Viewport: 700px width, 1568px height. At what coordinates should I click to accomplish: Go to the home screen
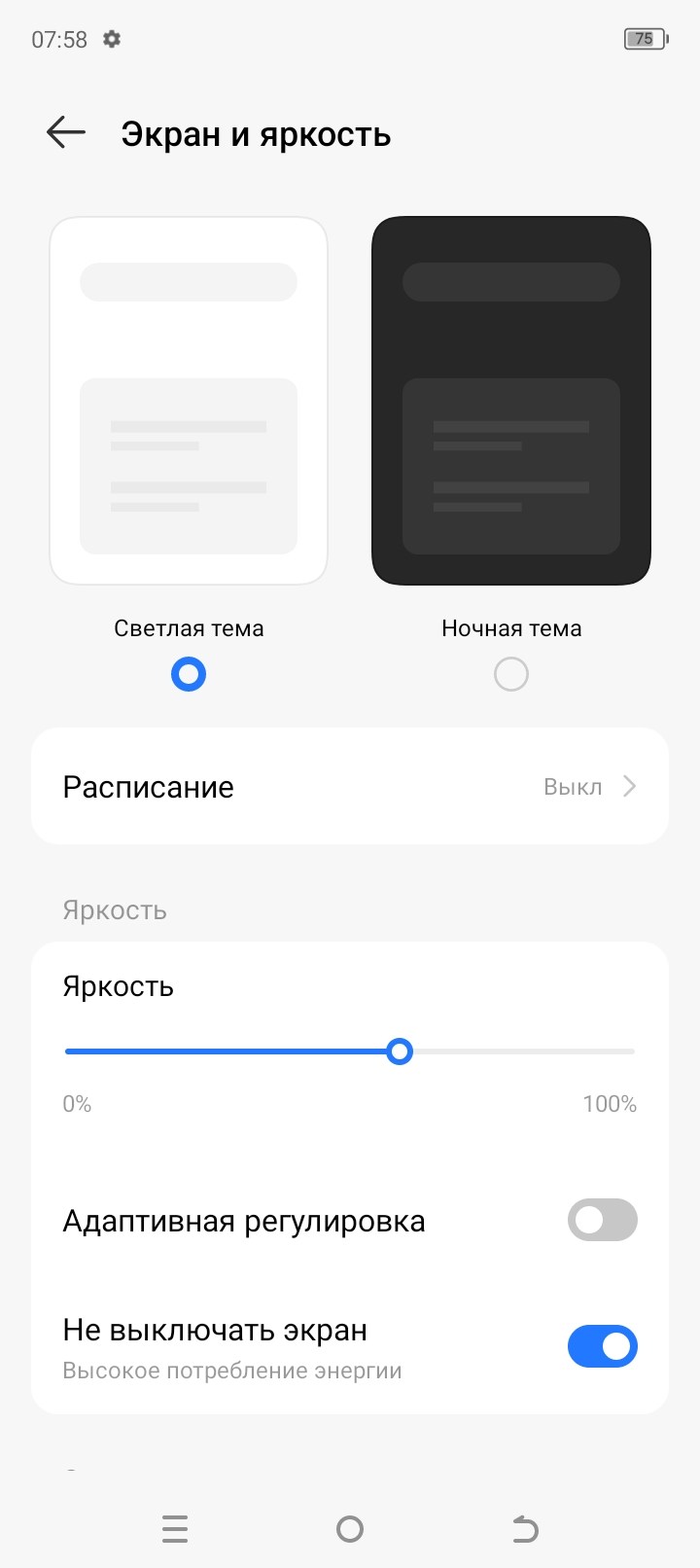(x=350, y=1529)
